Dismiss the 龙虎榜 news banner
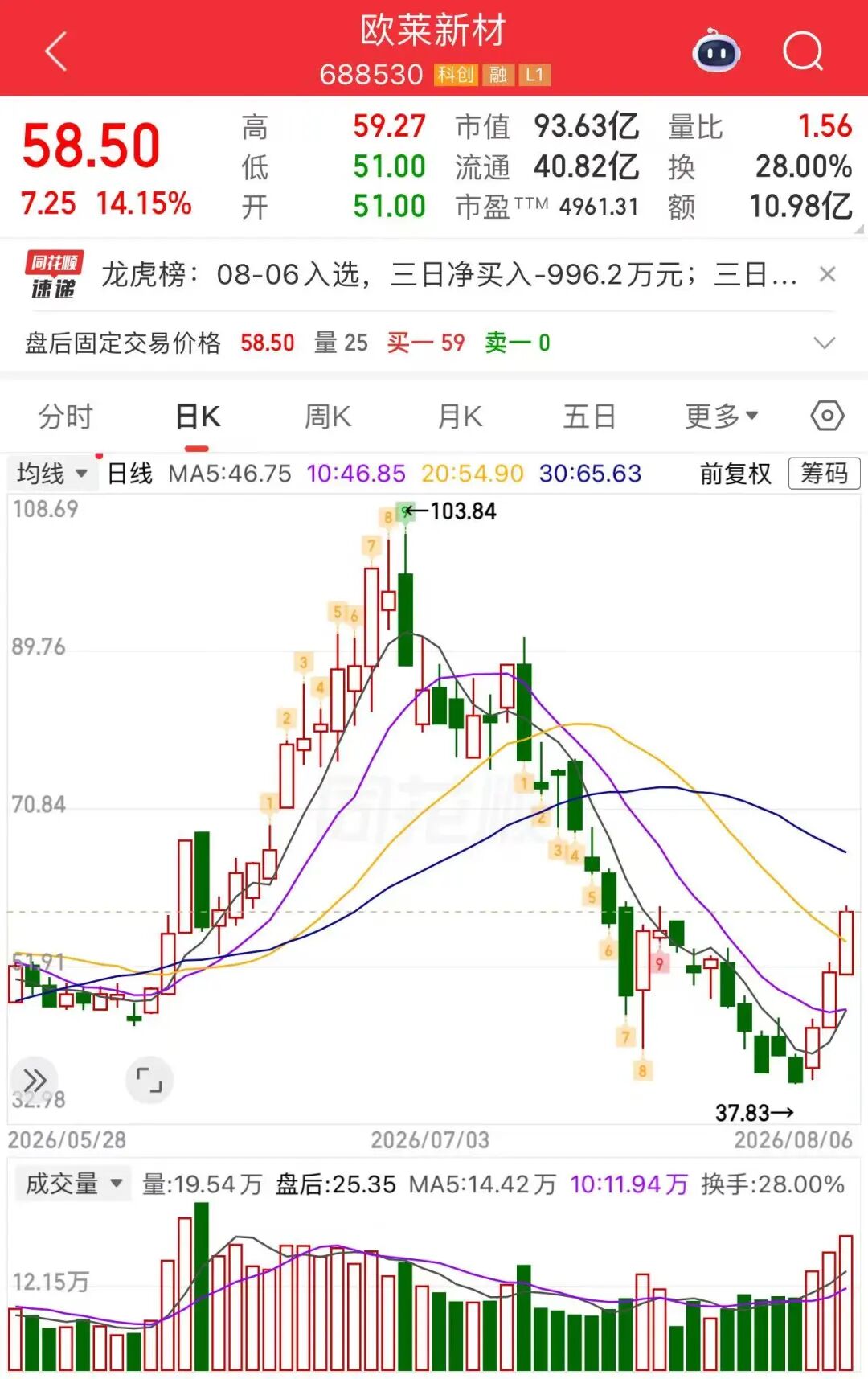The width and height of the screenshot is (868, 1379). pyautogui.click(x=827, y=274)
